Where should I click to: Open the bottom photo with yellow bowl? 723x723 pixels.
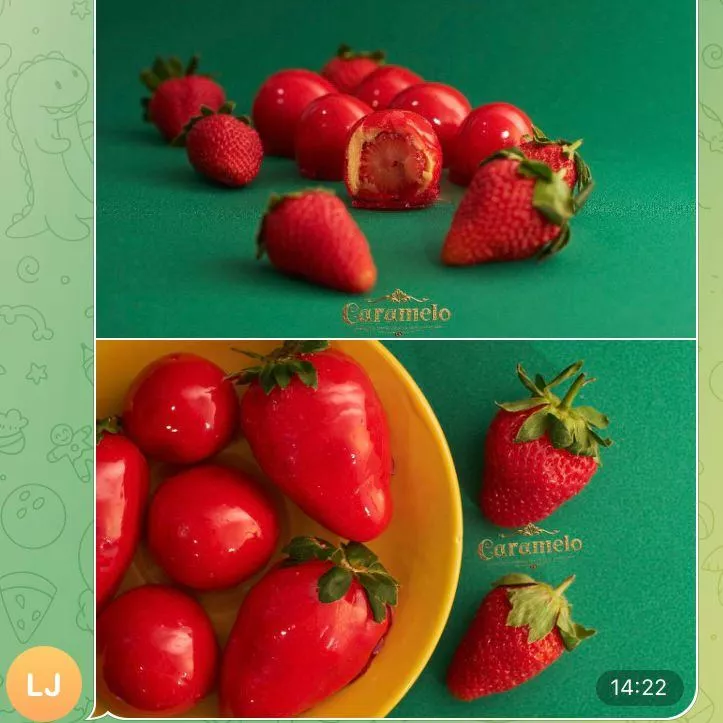point(395,528)
